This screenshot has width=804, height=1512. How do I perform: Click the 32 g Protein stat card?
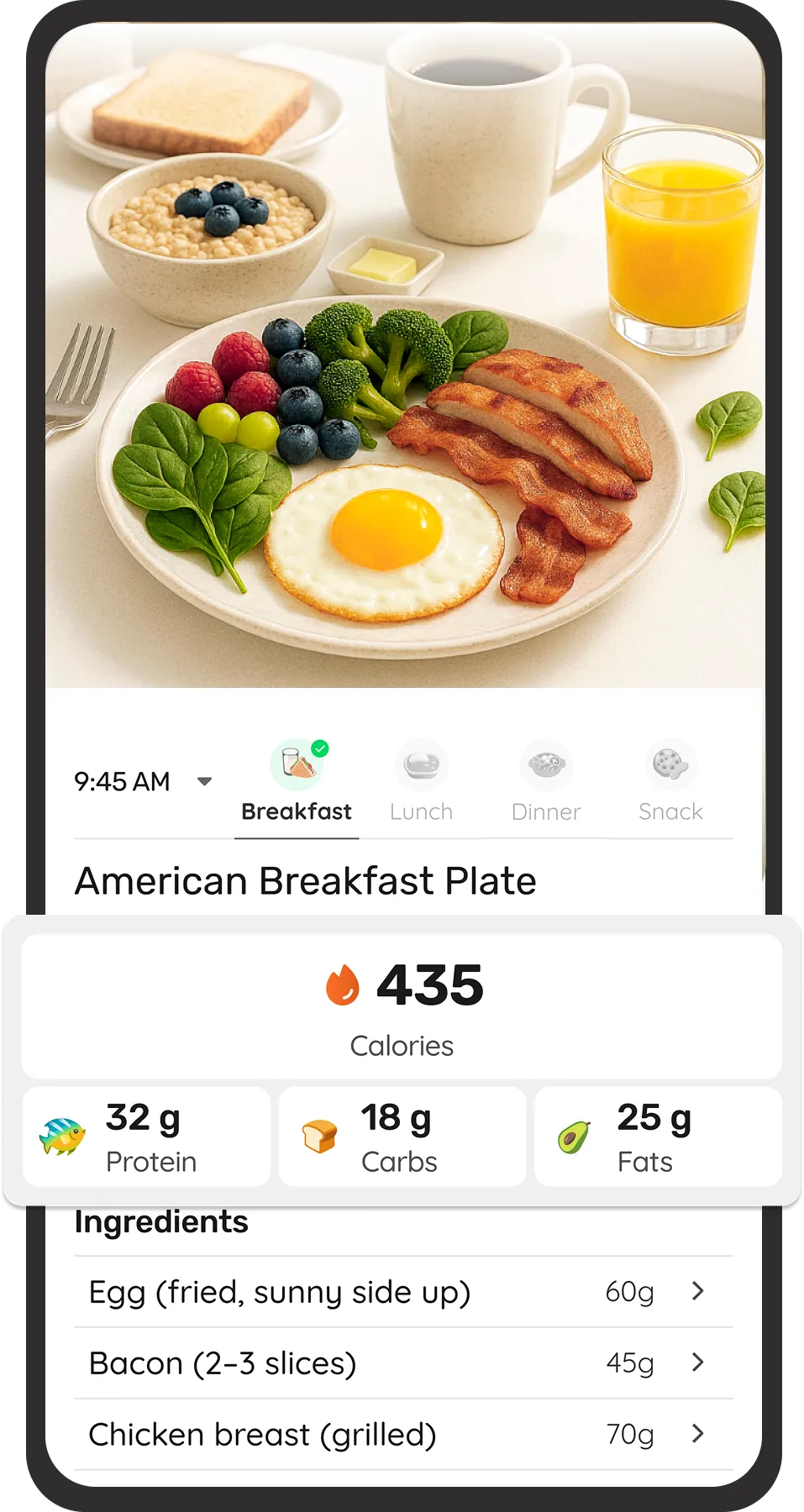pos(147,1136)
